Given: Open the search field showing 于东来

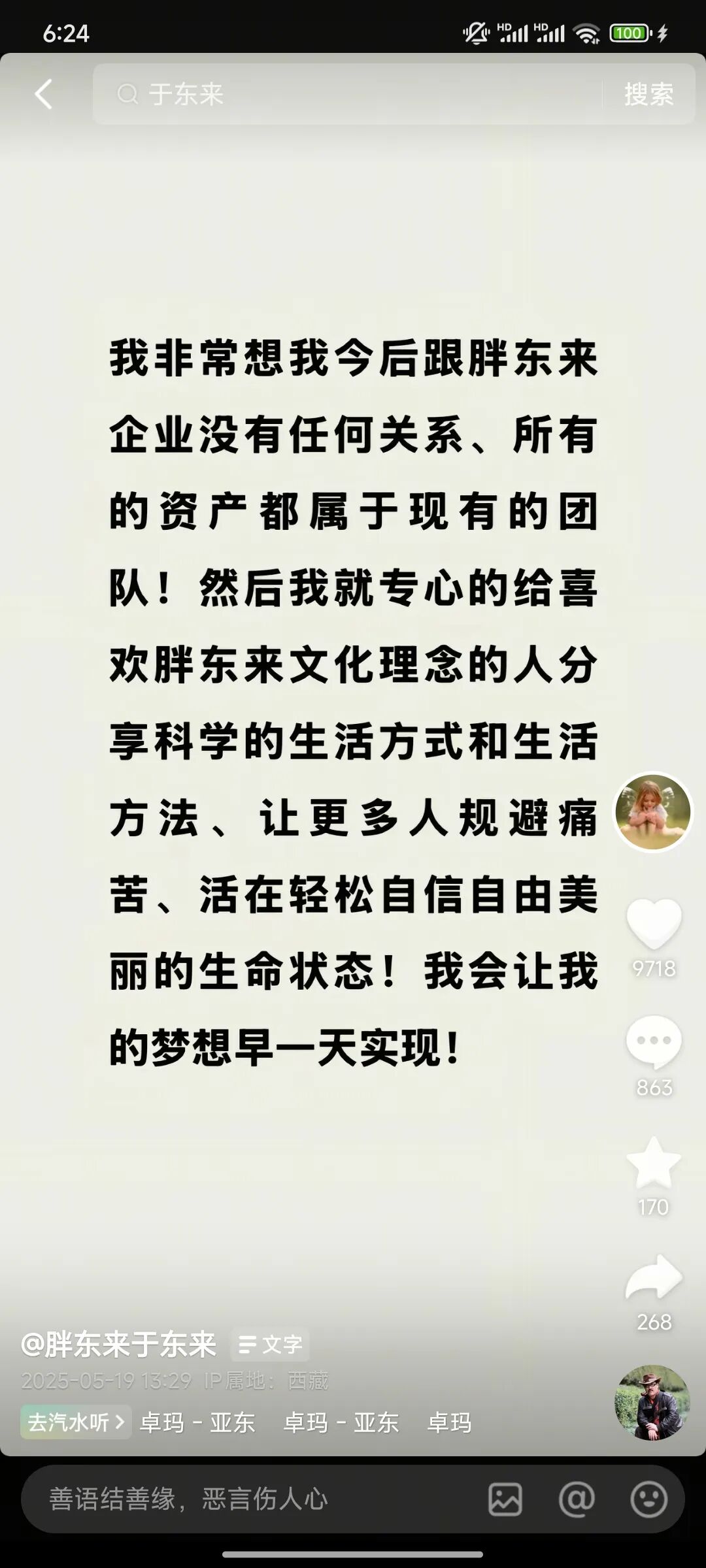Looking at the screenshot, I should pyautogui.click(x=348, y=94).
